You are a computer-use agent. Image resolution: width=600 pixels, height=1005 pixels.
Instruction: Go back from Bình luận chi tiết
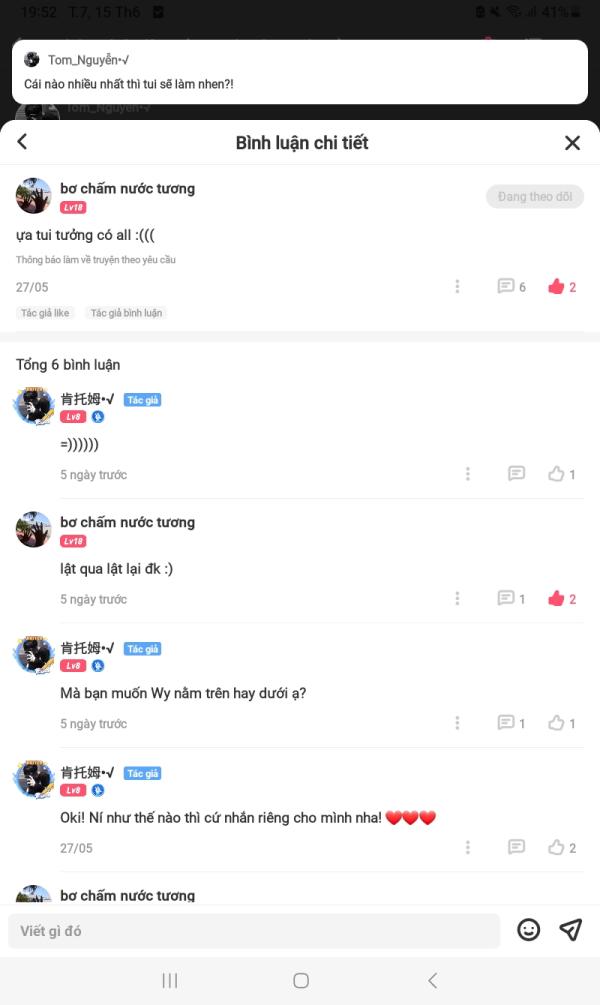(22, 143)
